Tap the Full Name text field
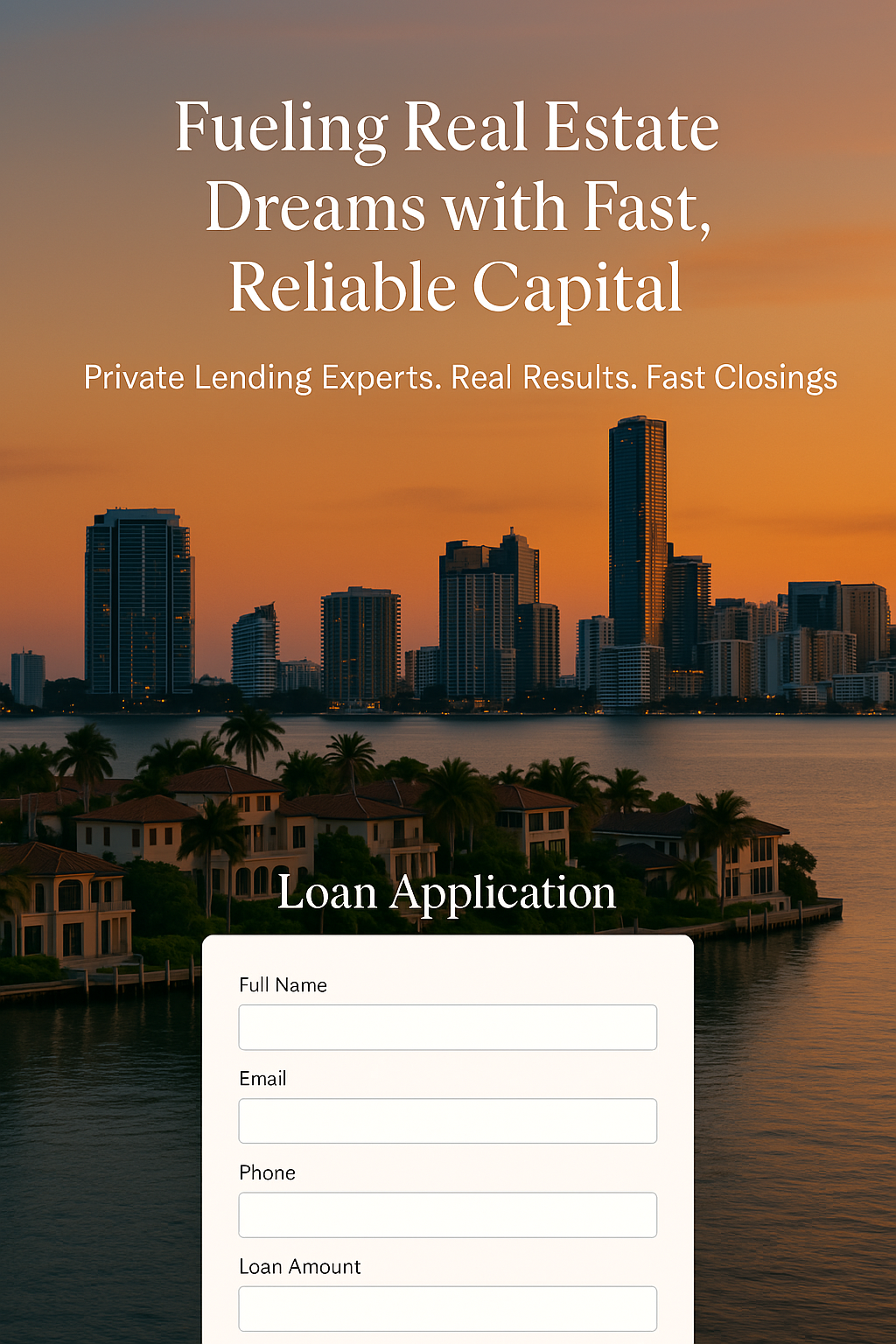 click(447, 1027)
